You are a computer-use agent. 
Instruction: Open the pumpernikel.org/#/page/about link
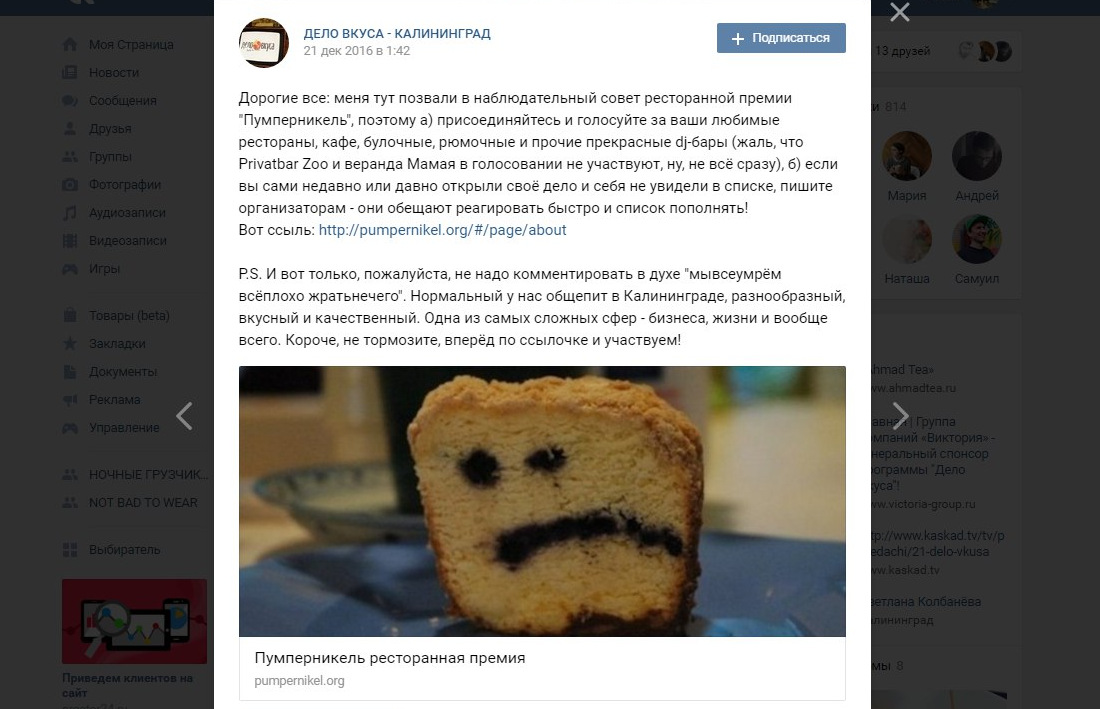tap(442, 230)
